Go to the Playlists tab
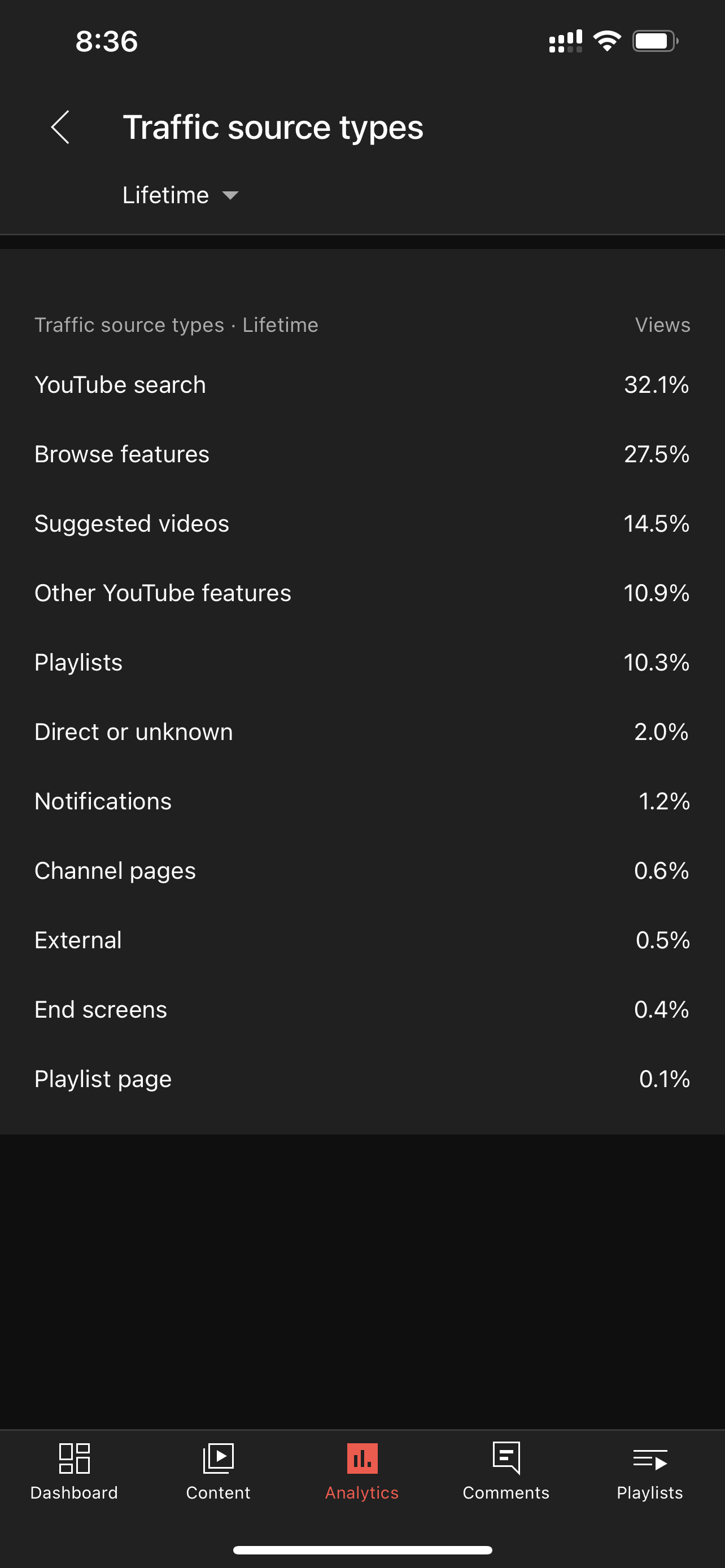This screenshot has width=725, height=1568. point(649,1471)
